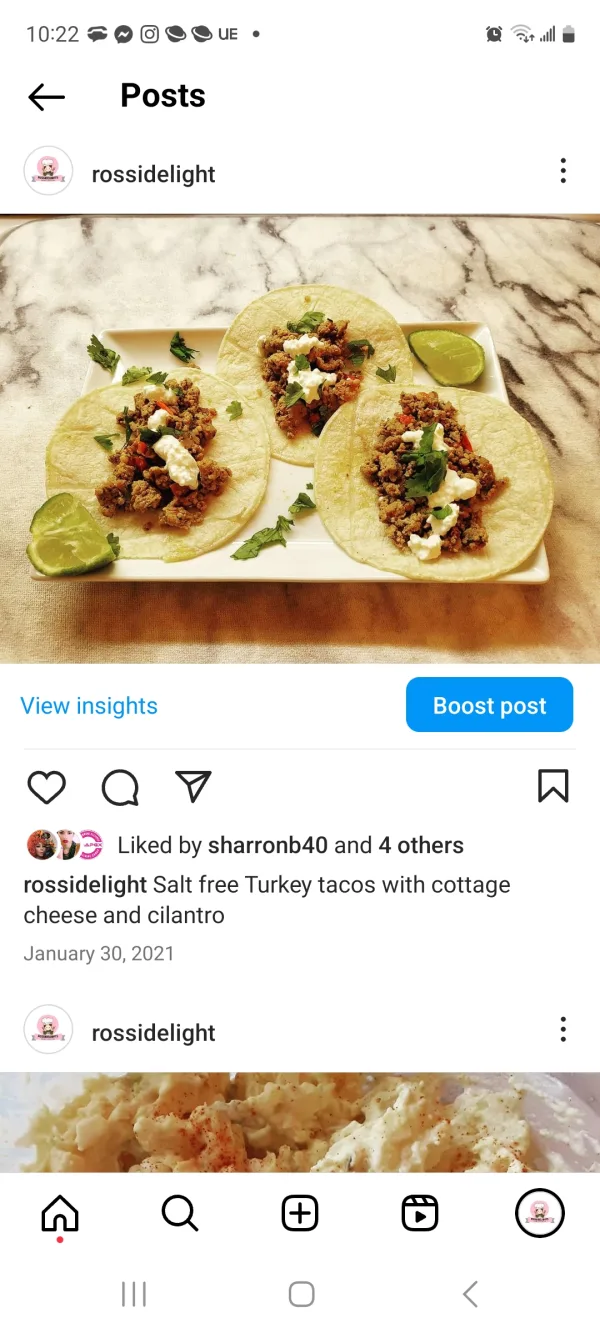The height and width of the screenshot is (1333, 600).
Task: Comment on the turkey tacos post
Action: 120,787
